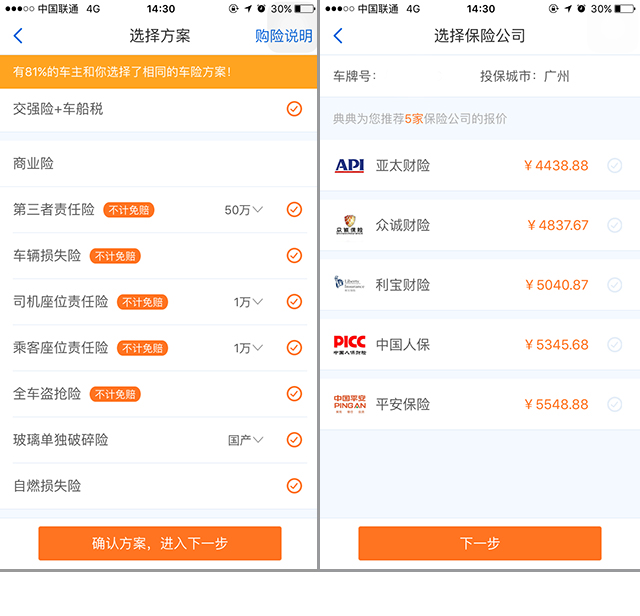Pick 中国人保 quote ¥5345.68
This screenshot has height=616, width=640.
point(614,345)
